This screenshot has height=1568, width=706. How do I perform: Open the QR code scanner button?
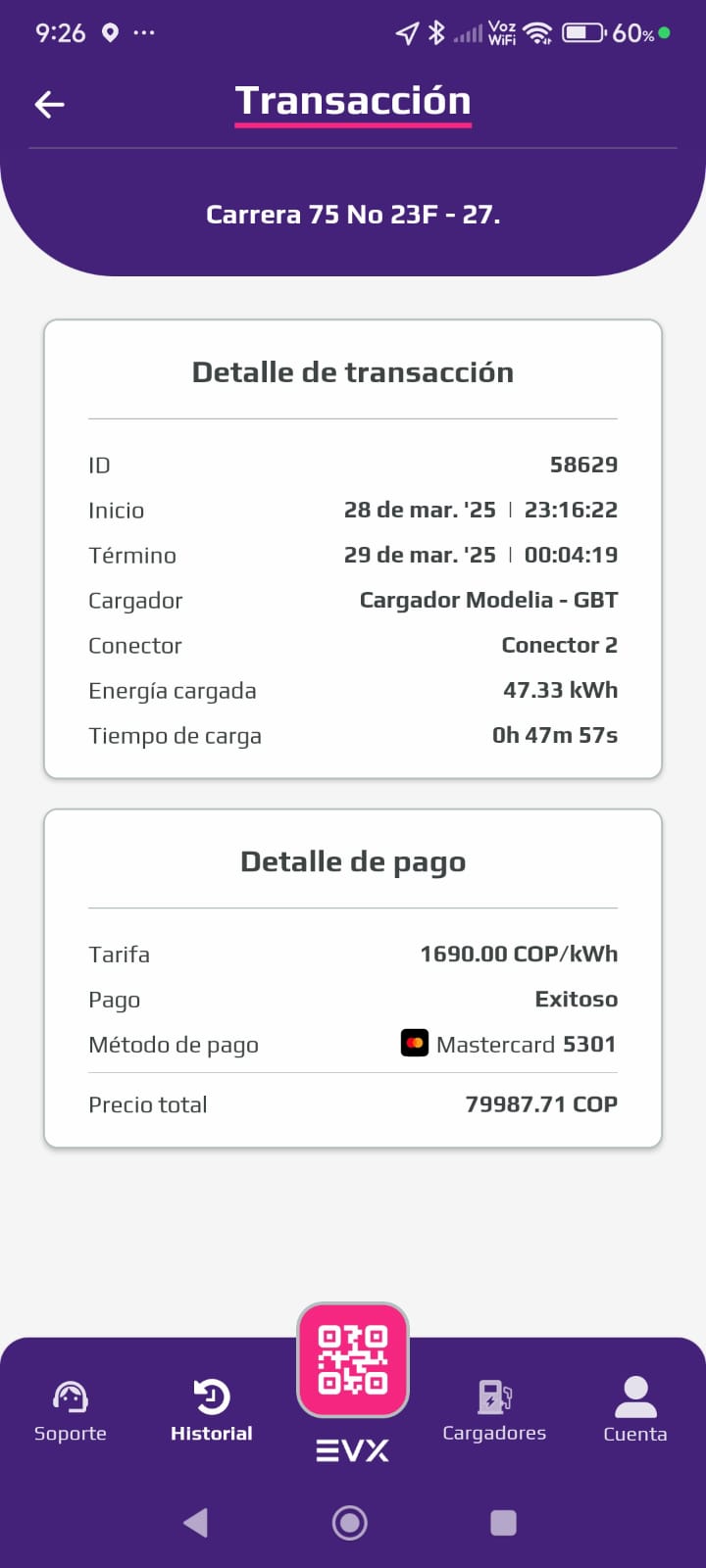(x=353, y=1360)
